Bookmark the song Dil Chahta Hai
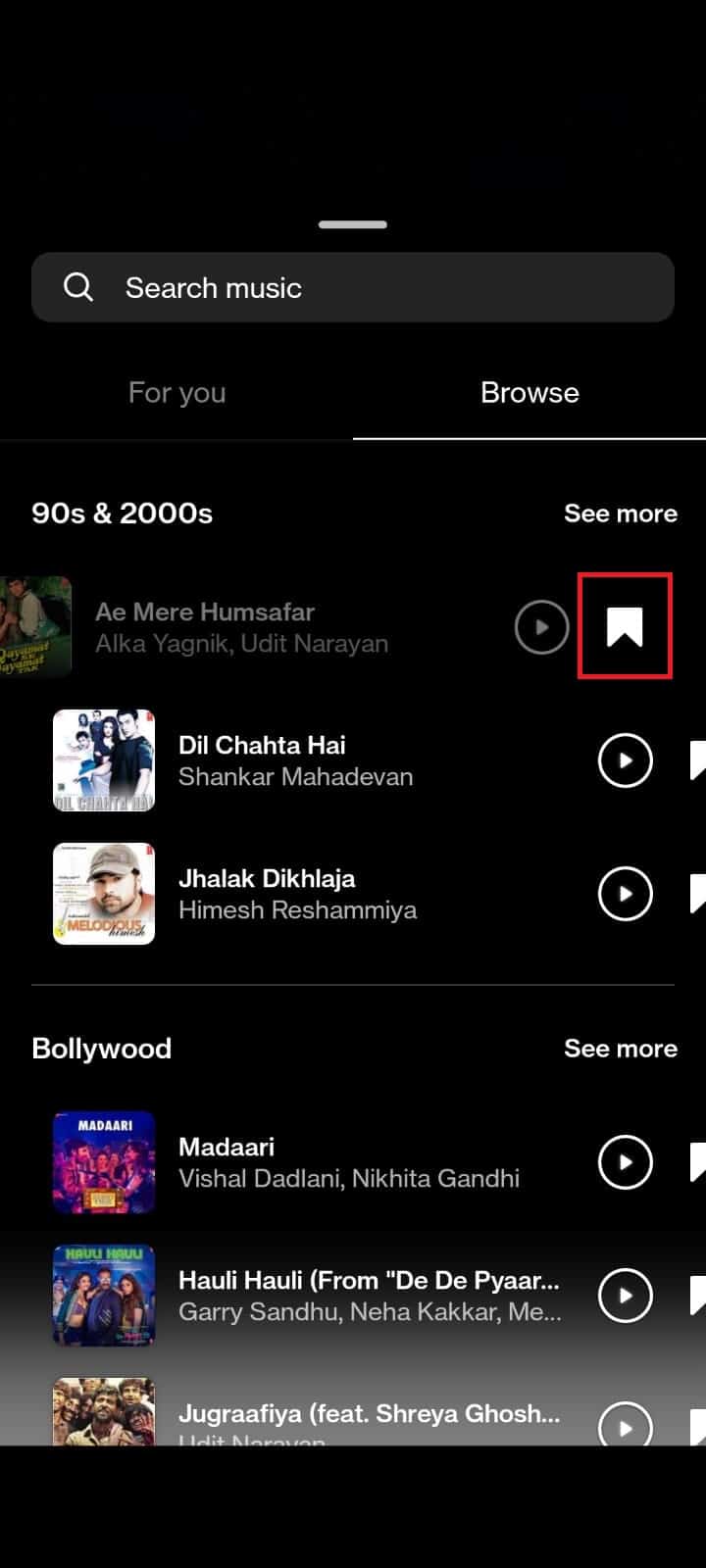 697,760
